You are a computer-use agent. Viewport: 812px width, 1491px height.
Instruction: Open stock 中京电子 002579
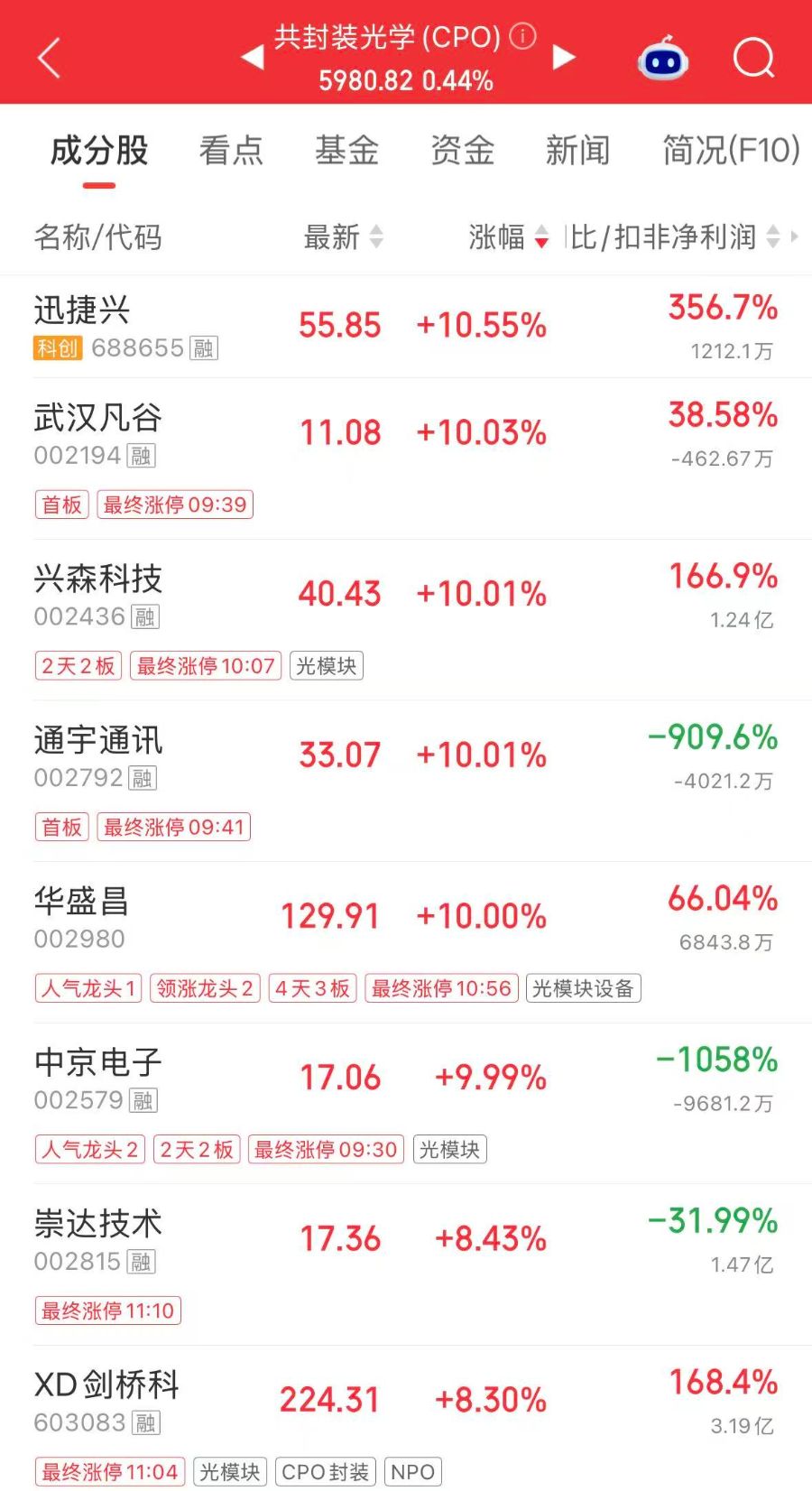[x=406, y=1103]
